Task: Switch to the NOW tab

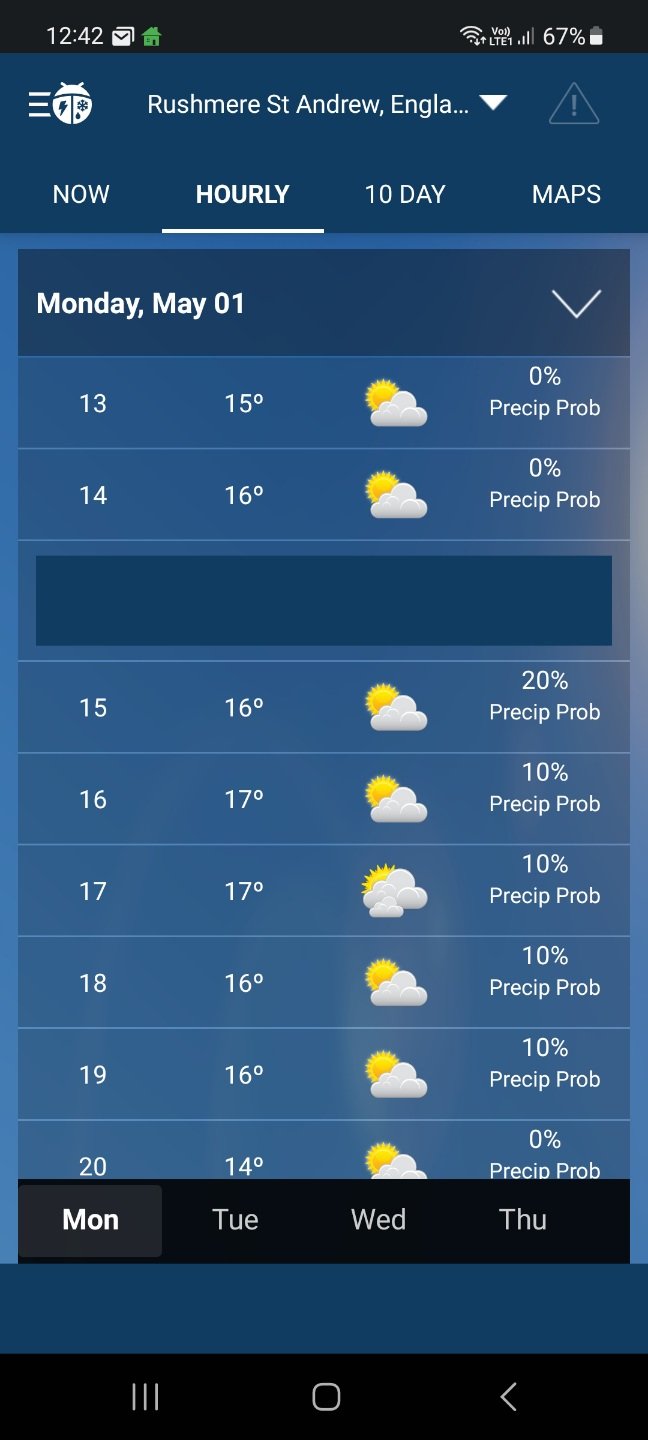Action: coord(81,194)
